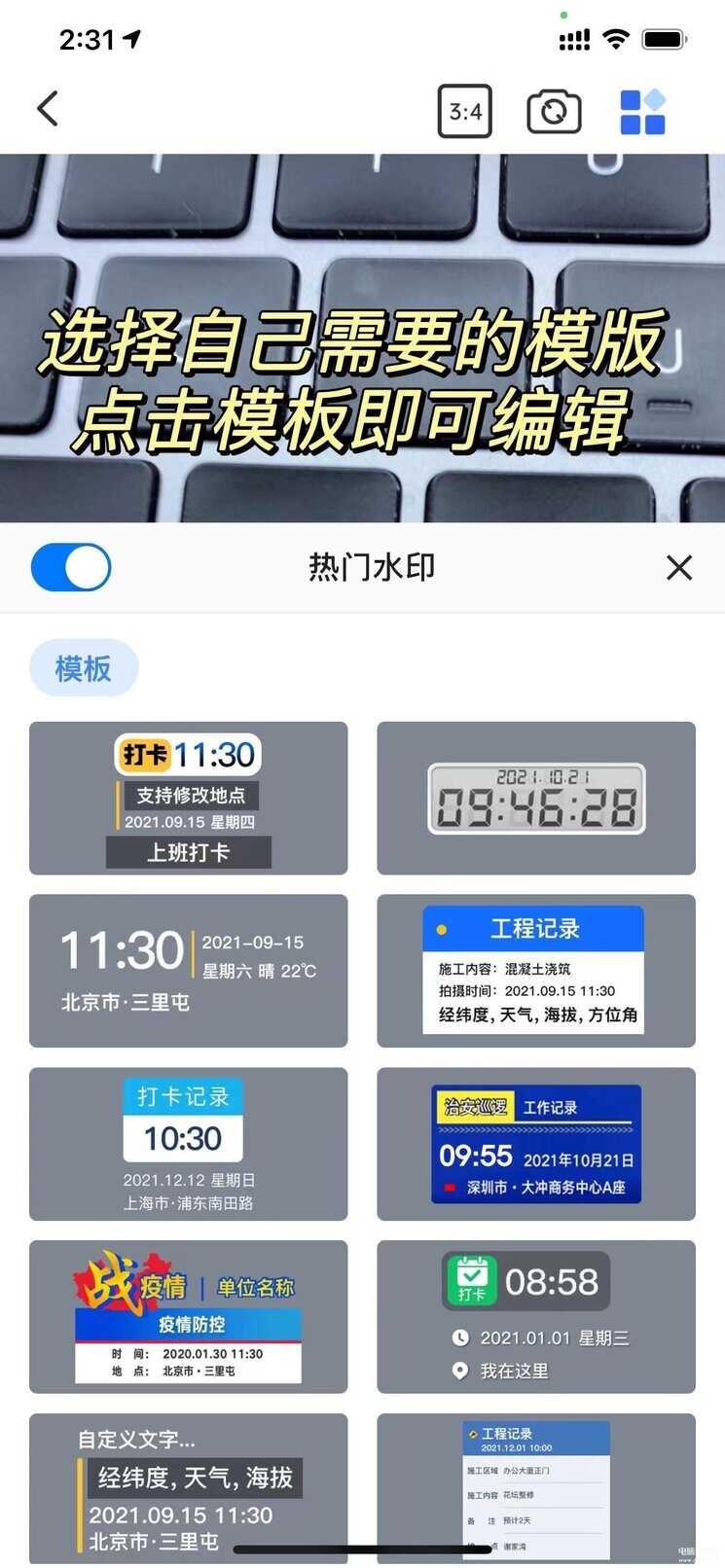Select the 11:30 北京市·三里屯 weather template
The width and height of the screenshot is (725, 1568).
[188, 970]
